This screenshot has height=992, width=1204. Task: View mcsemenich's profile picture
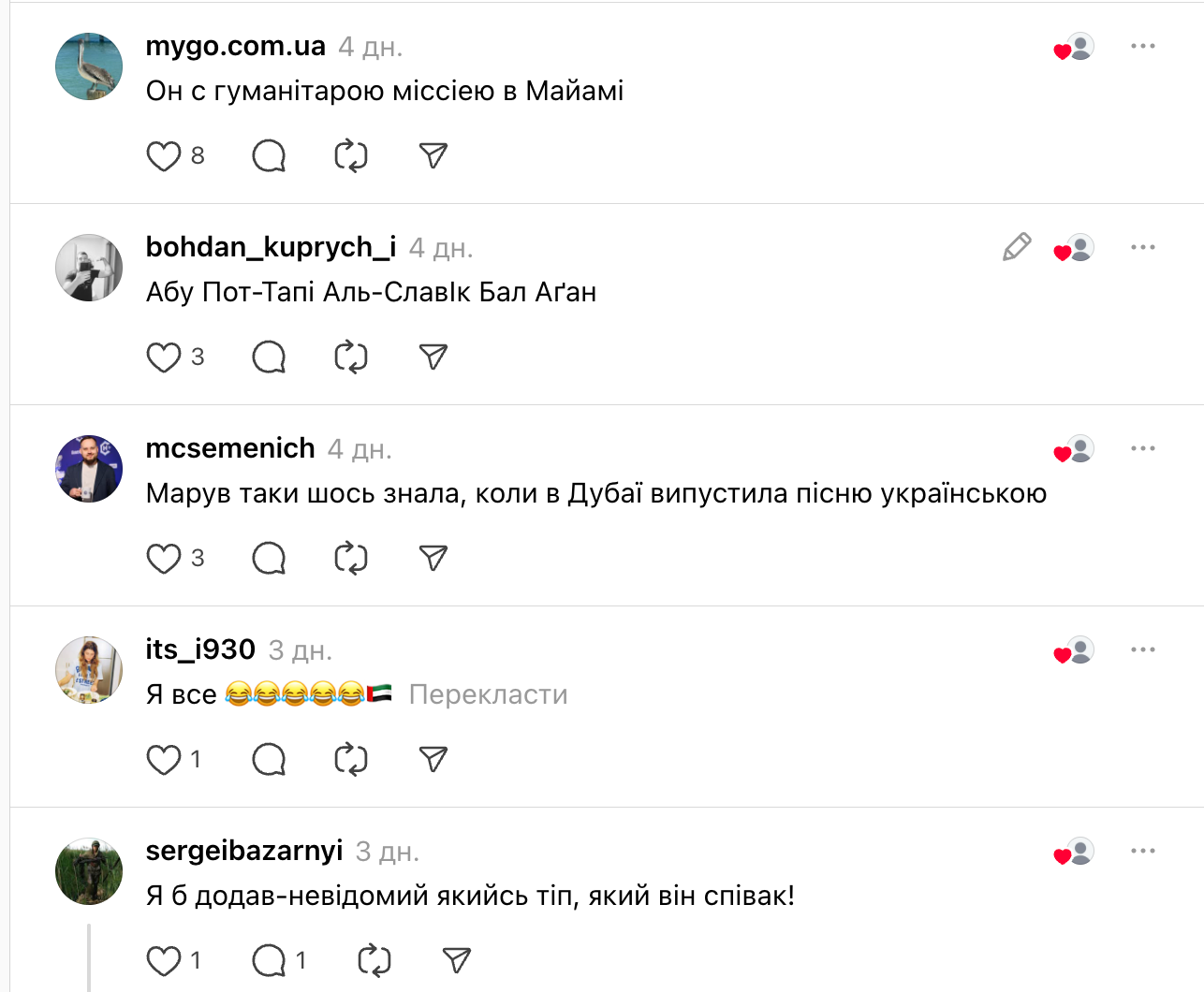coord(89,469)
